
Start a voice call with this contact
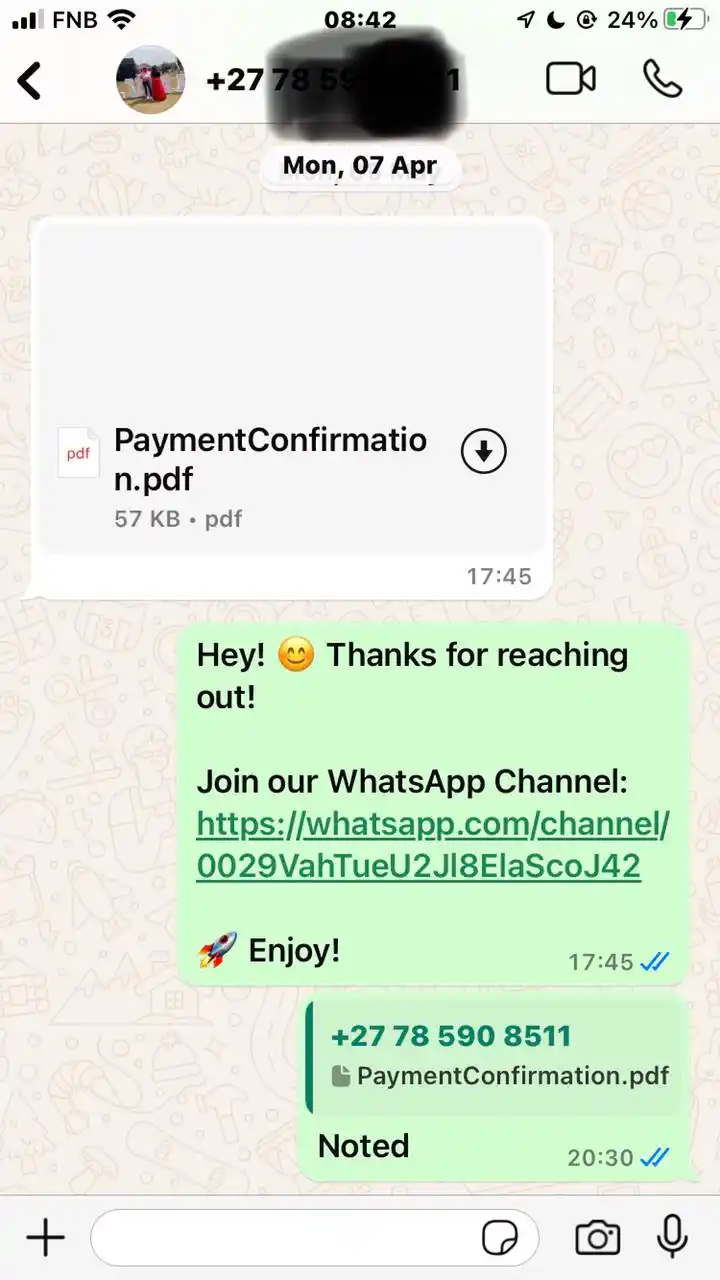(662, 79)
